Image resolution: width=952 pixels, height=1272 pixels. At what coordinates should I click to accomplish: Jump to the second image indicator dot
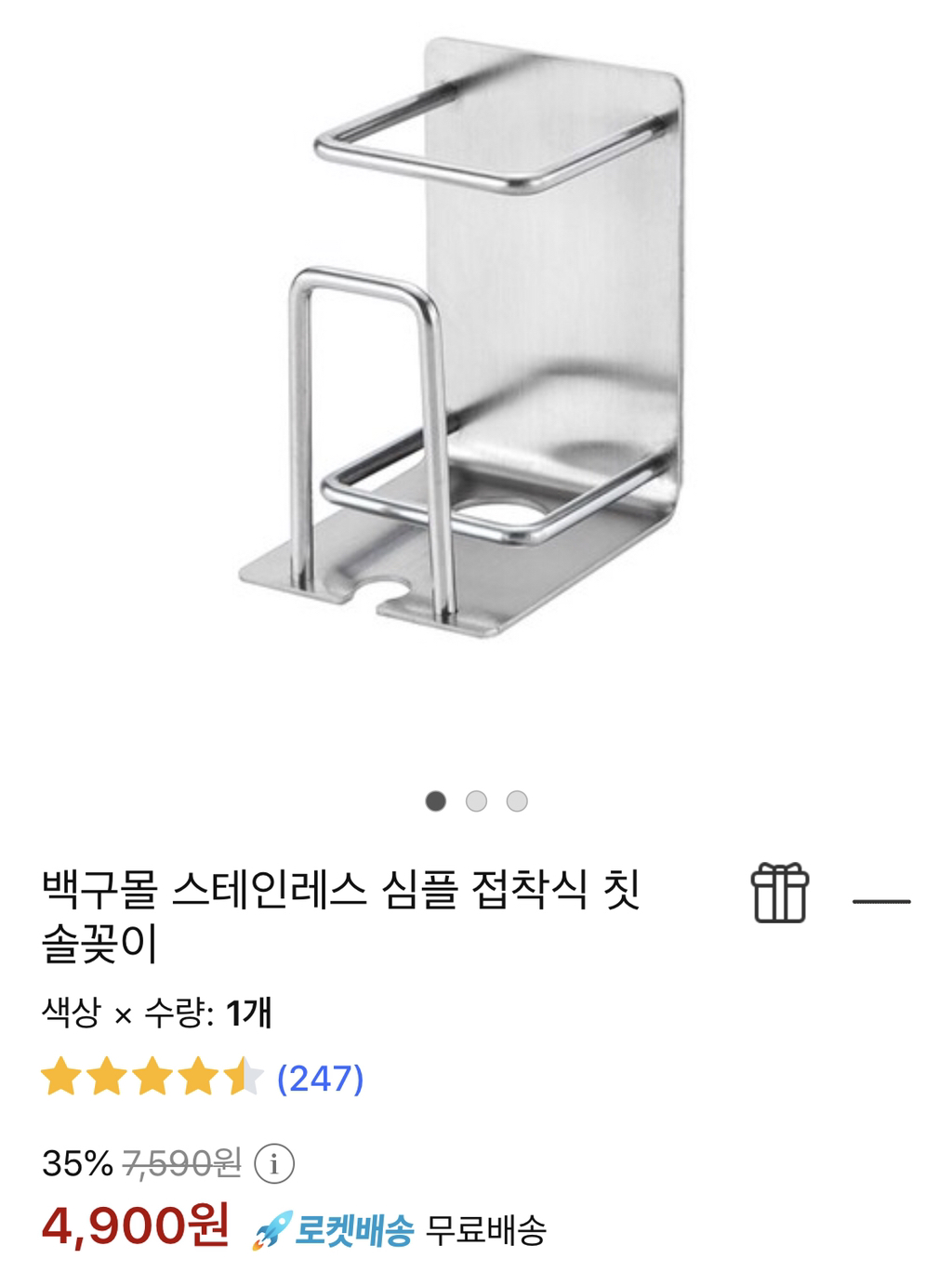476,801
